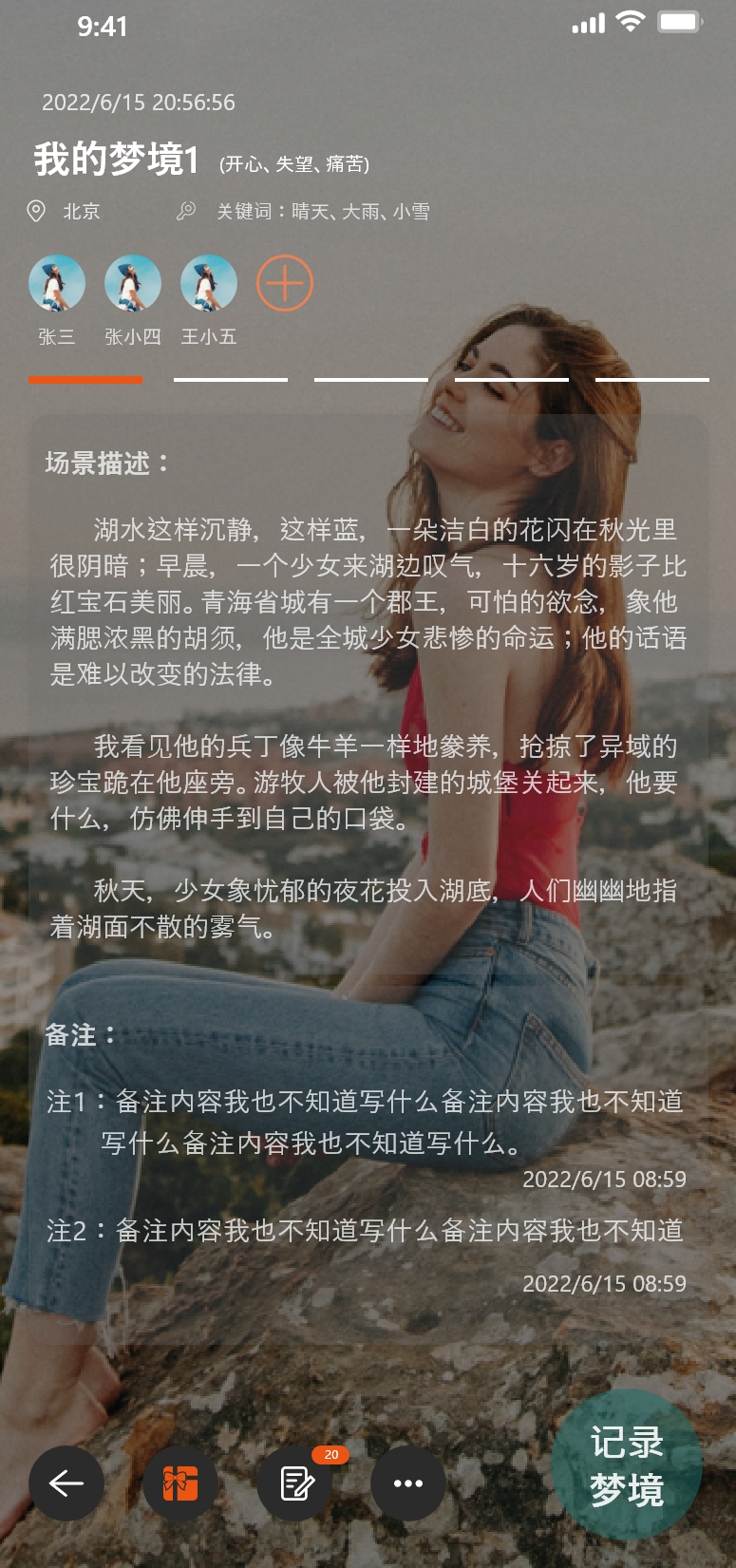736x1568 pixels.
Task: Open 张三's avatar
Action: click(57, 283)
